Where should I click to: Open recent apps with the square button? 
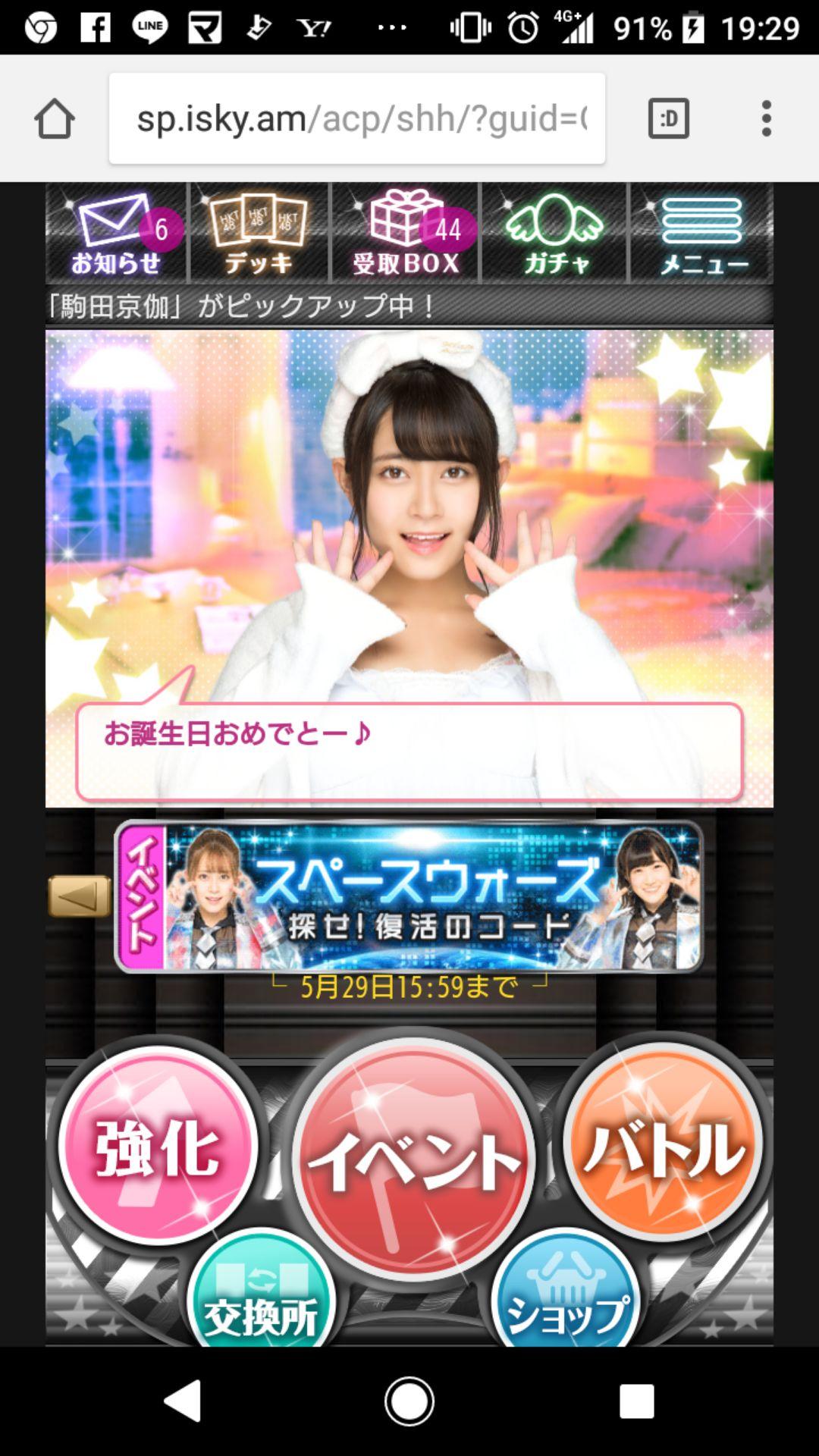pyautogui.click(x=636, y=1401)
